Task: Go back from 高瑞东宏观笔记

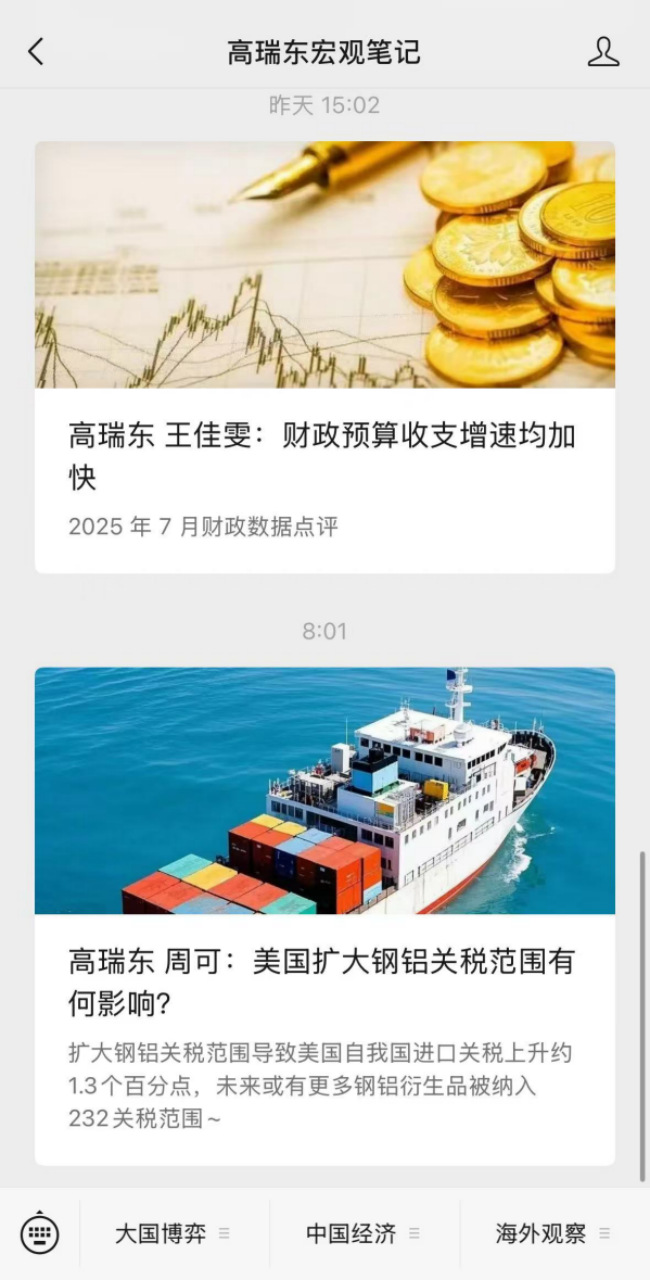Action: (36, 52)
